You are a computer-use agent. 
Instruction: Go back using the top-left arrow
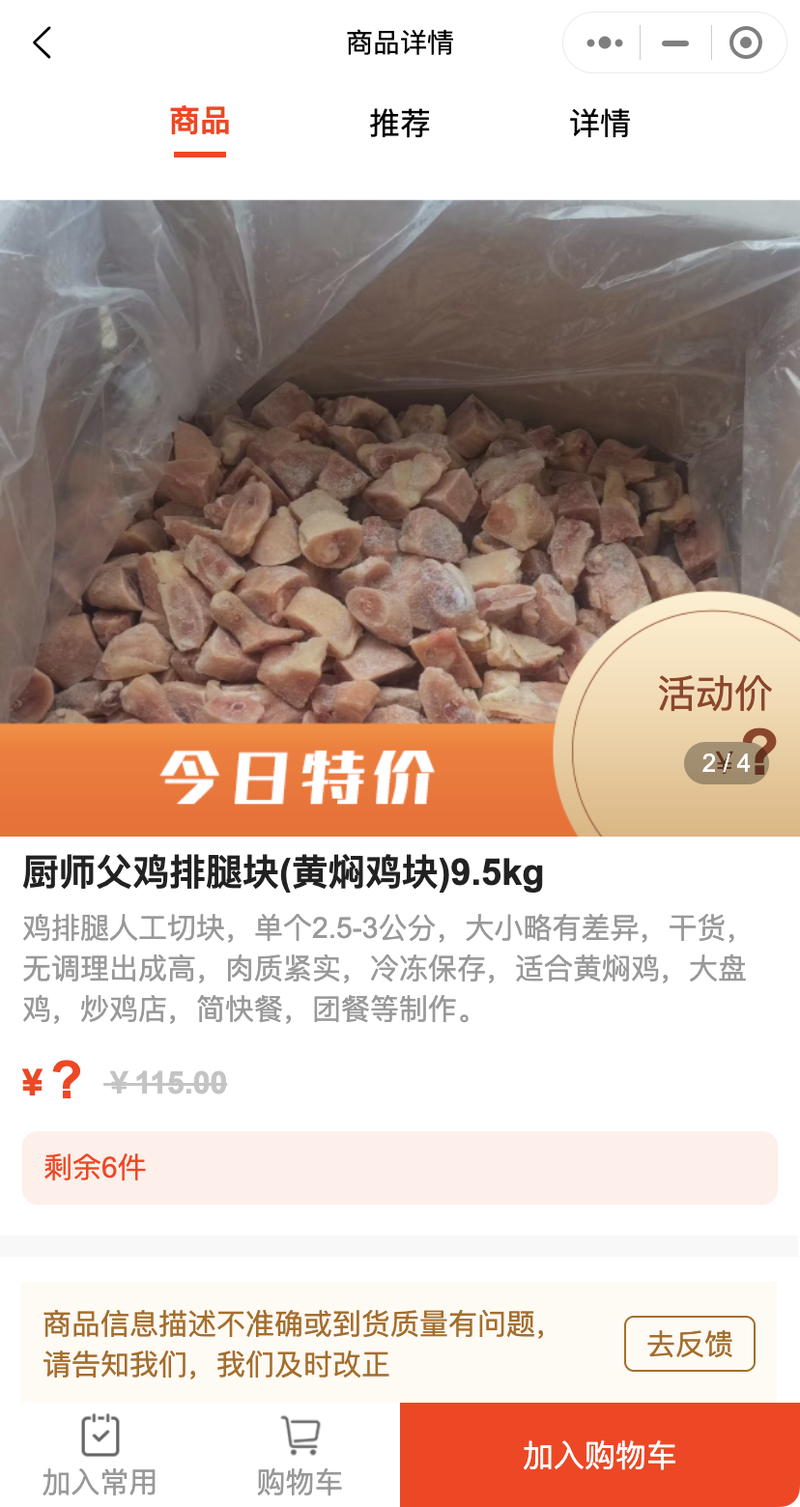pos(41,43)
